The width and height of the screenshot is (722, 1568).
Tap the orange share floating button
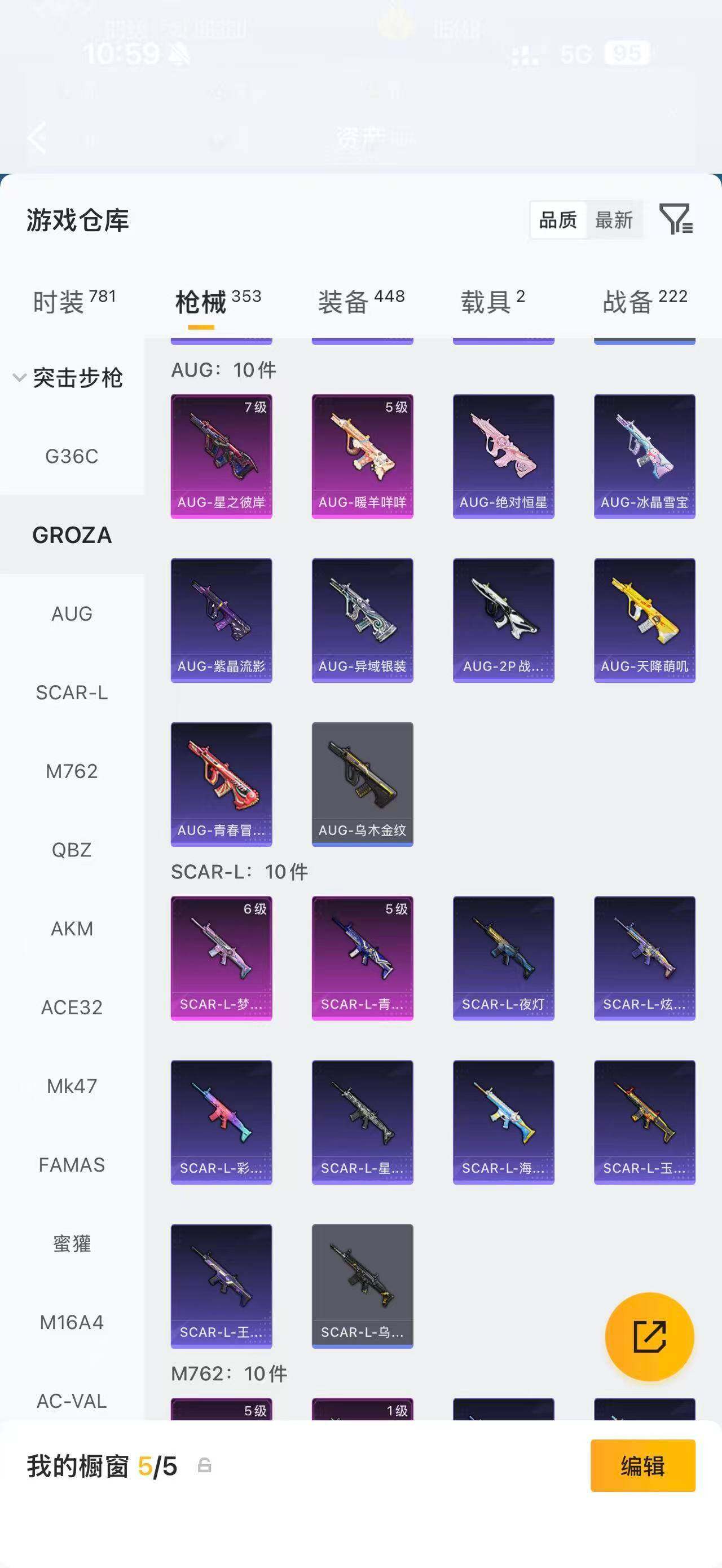click(650, 1336)
